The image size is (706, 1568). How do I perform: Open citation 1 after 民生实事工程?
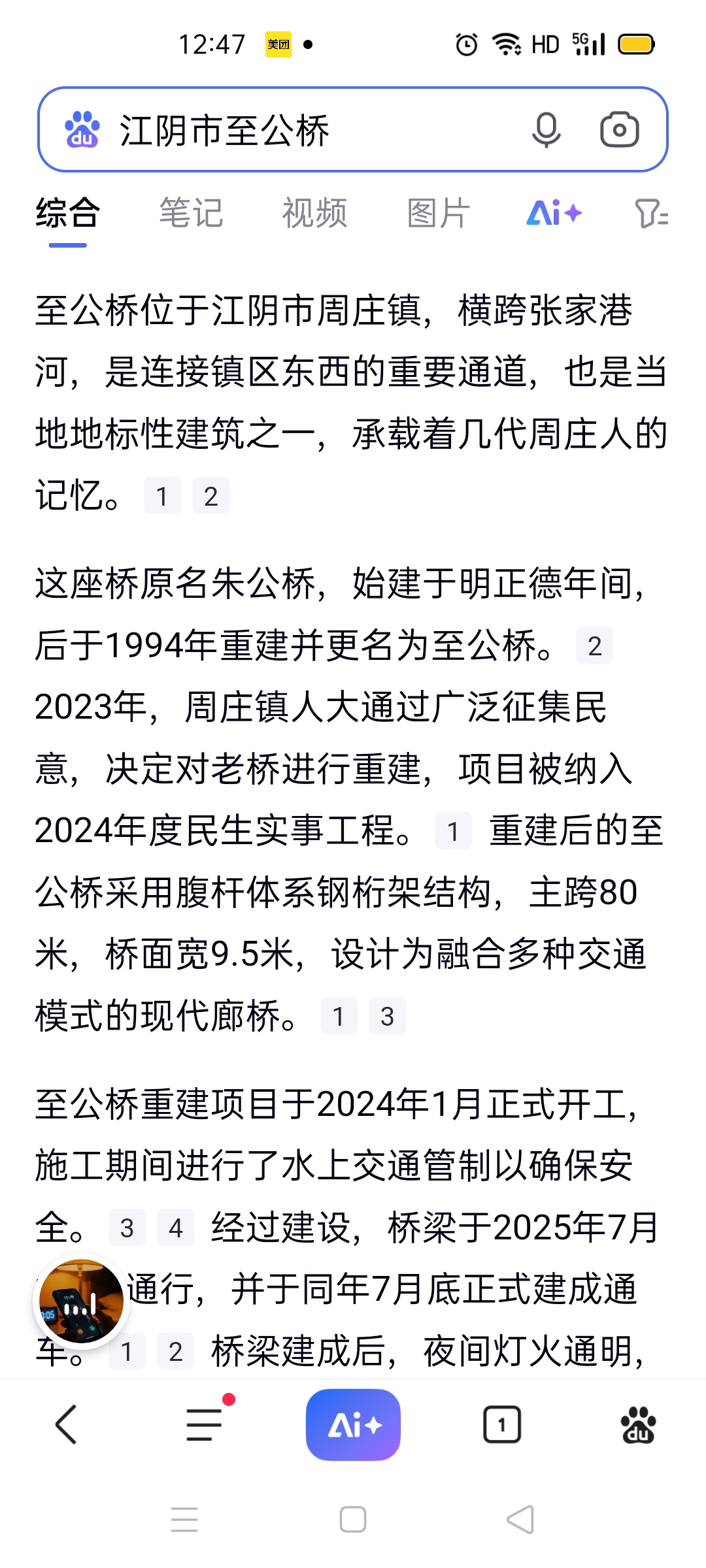click(x=453, y=832)
